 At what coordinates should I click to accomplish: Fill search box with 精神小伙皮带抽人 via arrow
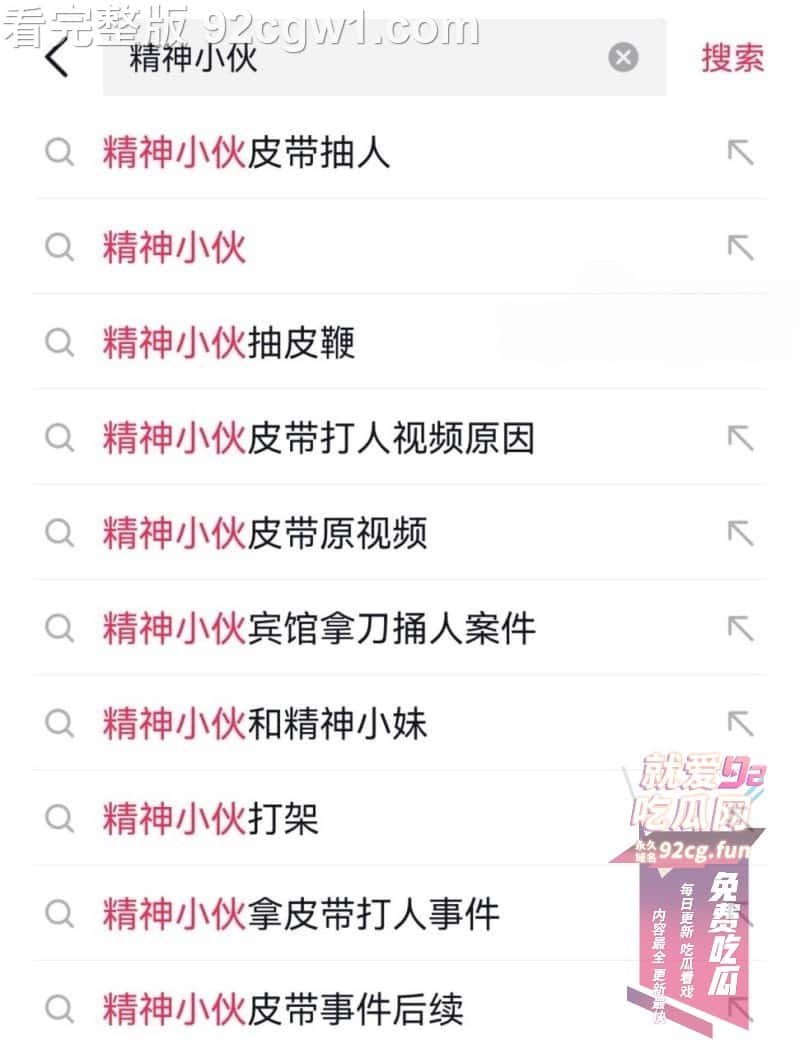(740, 153)
